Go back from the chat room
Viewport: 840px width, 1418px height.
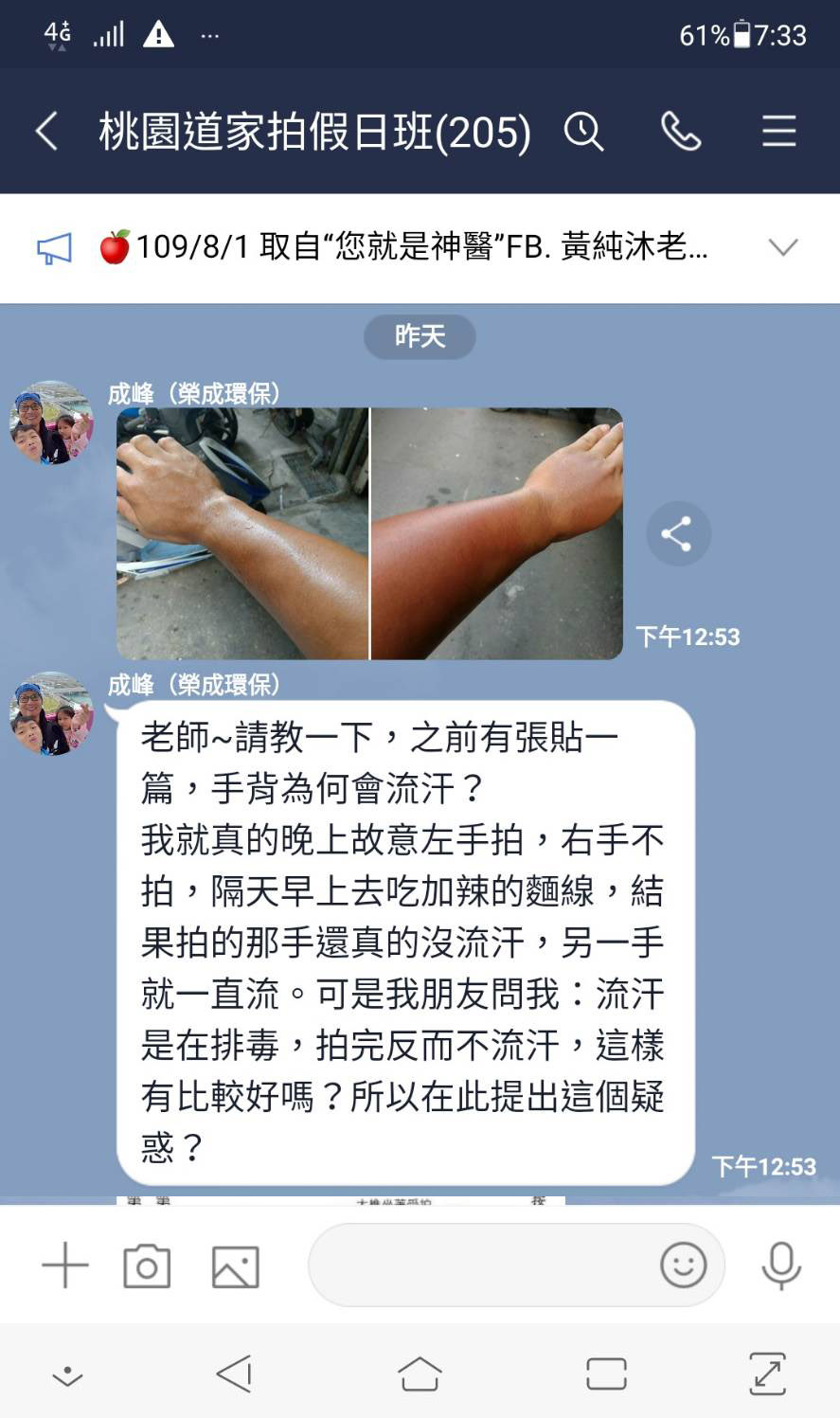tap(46, 131)
